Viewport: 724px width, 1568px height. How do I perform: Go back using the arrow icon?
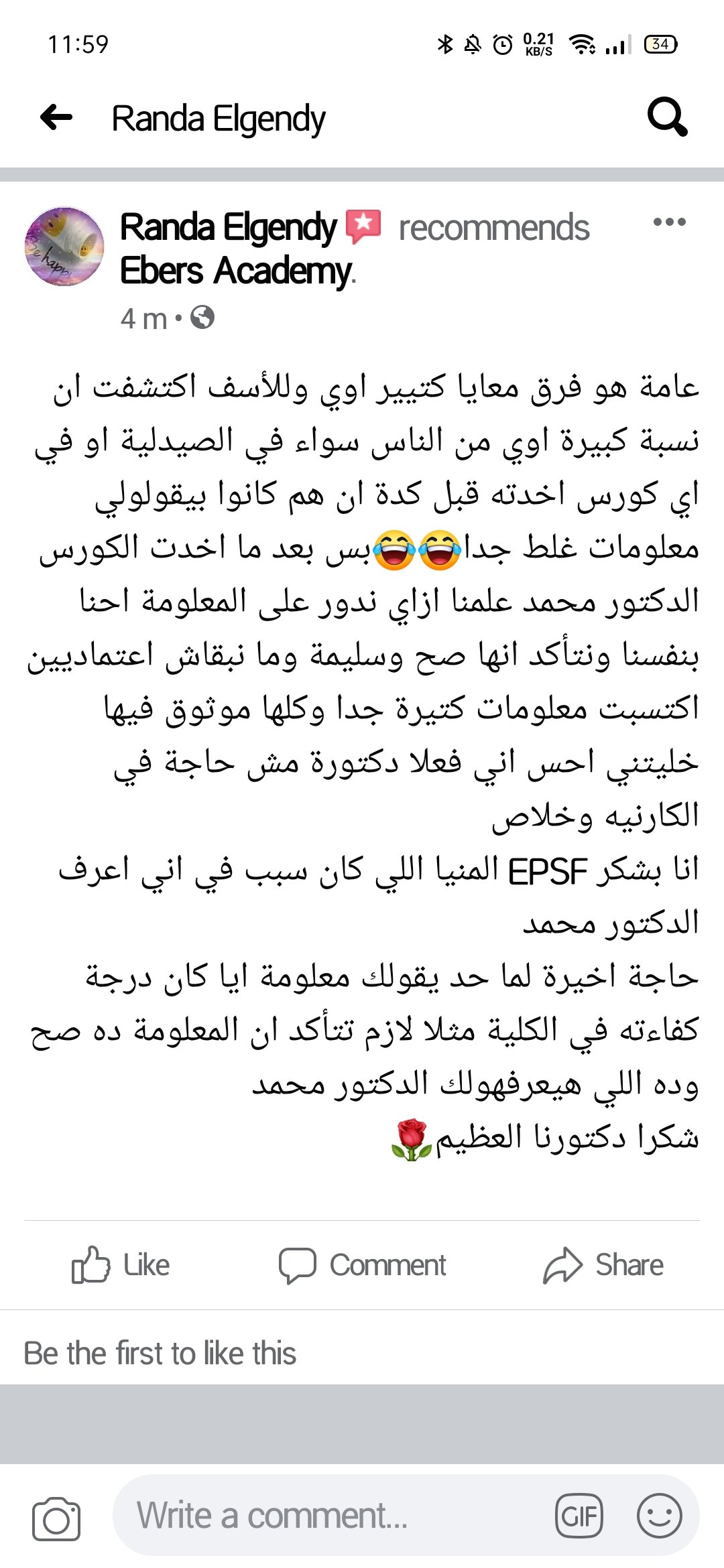coord(56,118)
